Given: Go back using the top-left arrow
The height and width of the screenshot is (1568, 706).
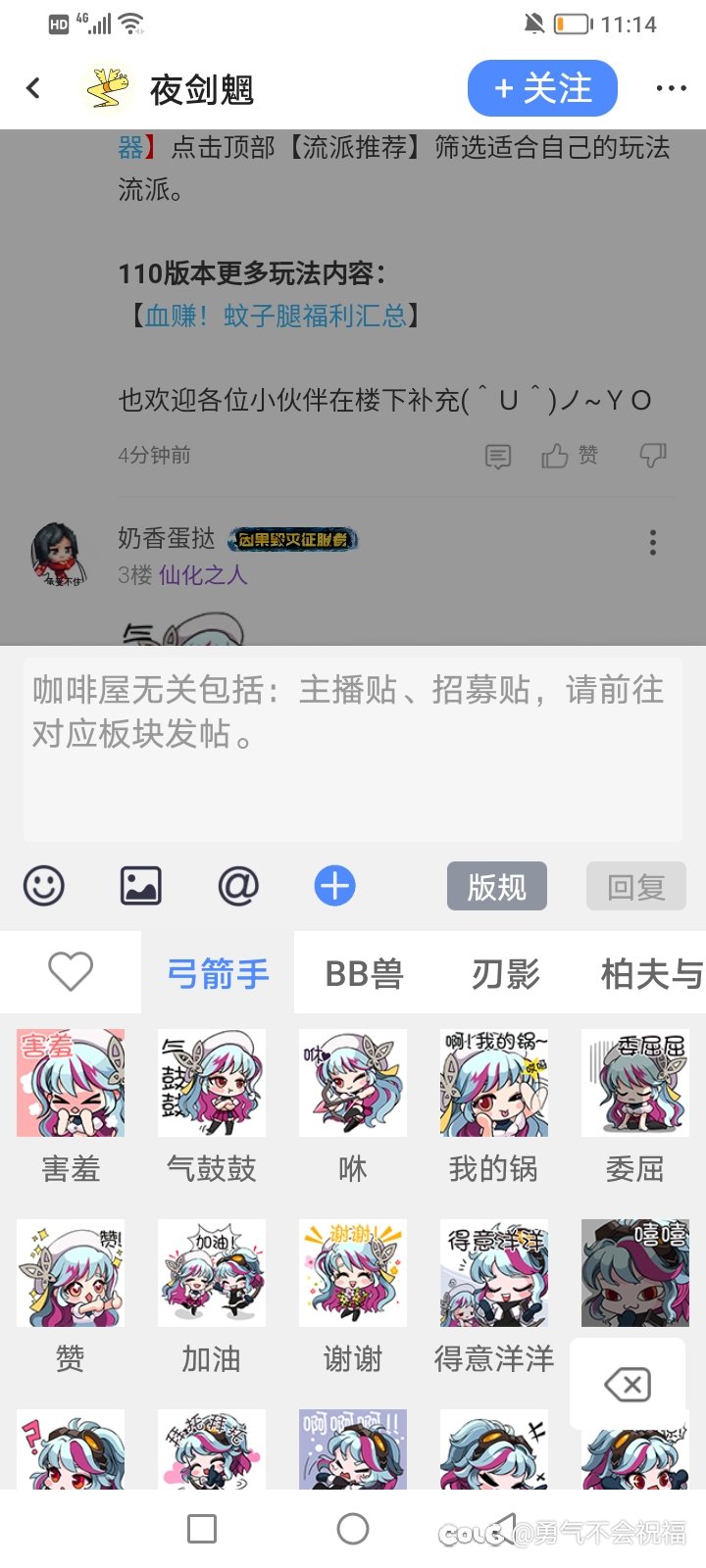Looking at the screenshot, I should (x=33, y=89).
